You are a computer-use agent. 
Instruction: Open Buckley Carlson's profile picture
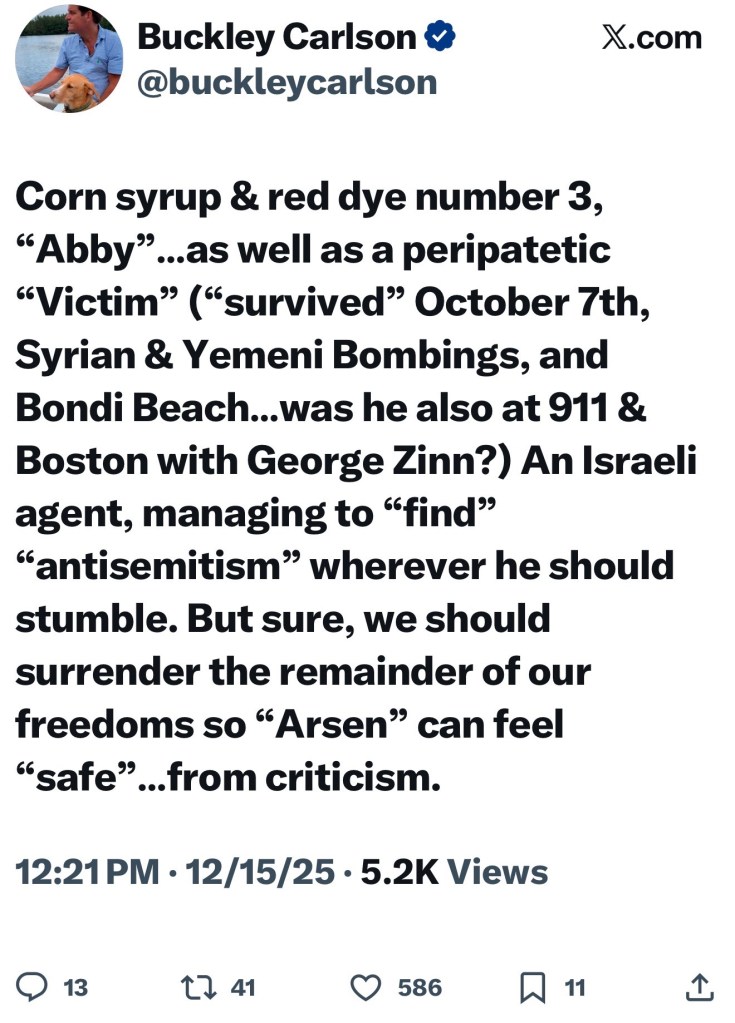(x=69, y=58)
